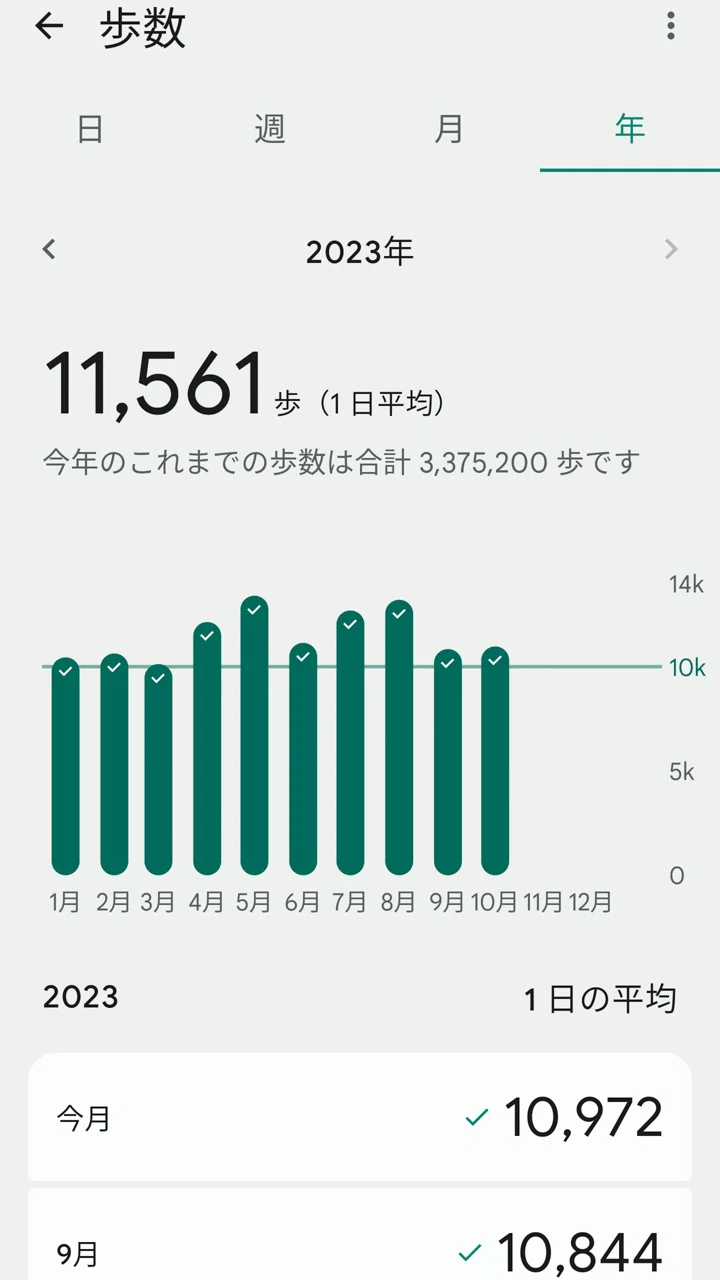Switch to the 日 tab
The width and height of the screenshot is (720, 1280).
point(90,129)
